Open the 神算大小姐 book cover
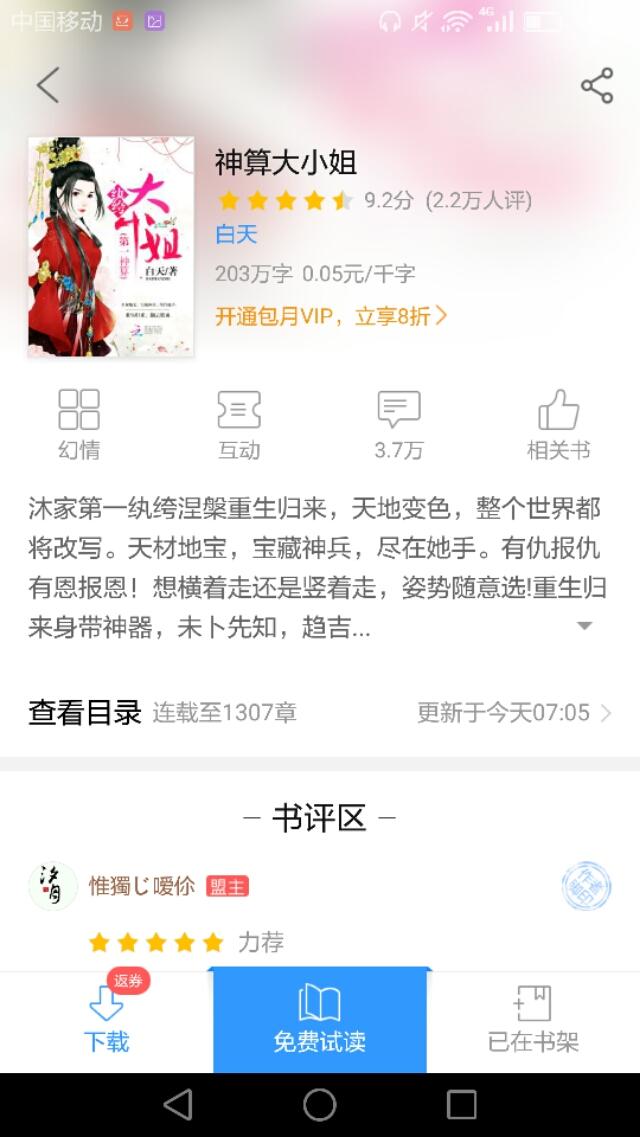Image resolution: width=640 pixels, height=1137 pixels. [111, 247]
